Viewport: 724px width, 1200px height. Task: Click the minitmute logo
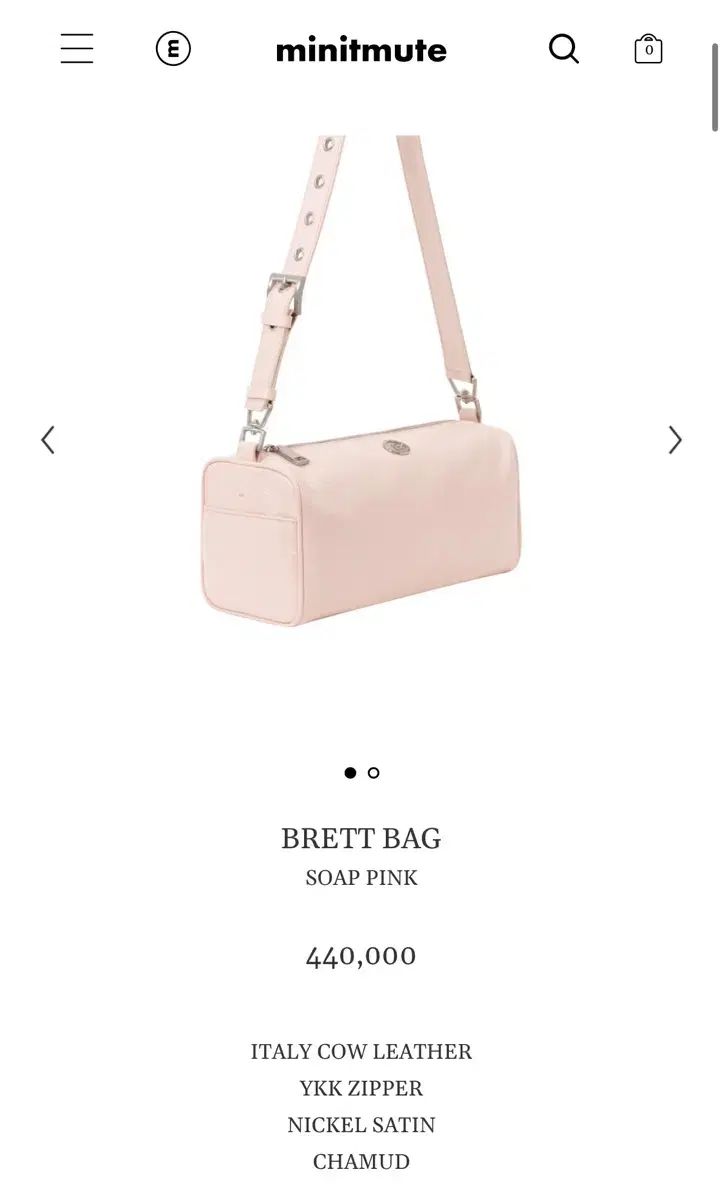click(x=362, y=48)
